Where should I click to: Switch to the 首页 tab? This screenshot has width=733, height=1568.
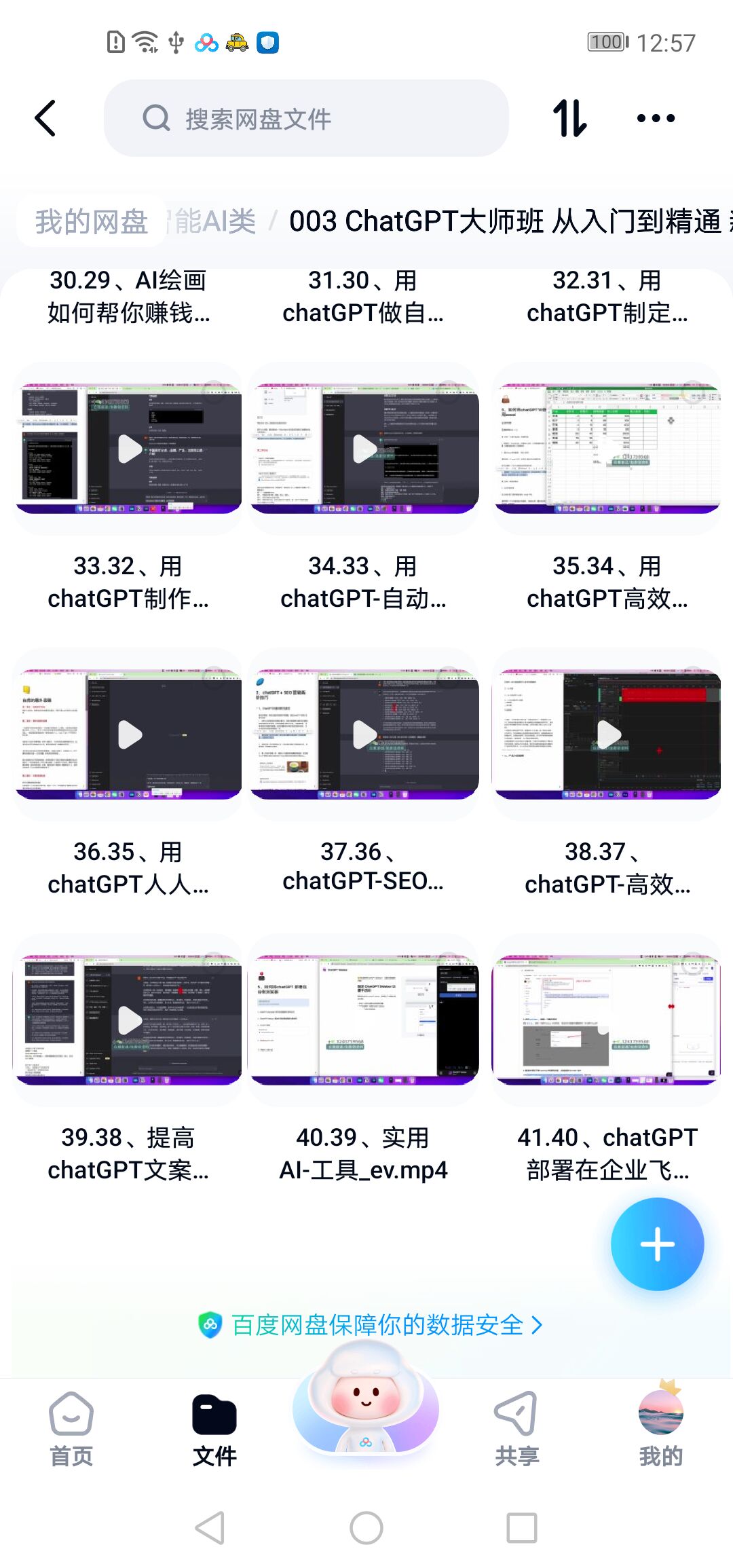click(71, 1427)
